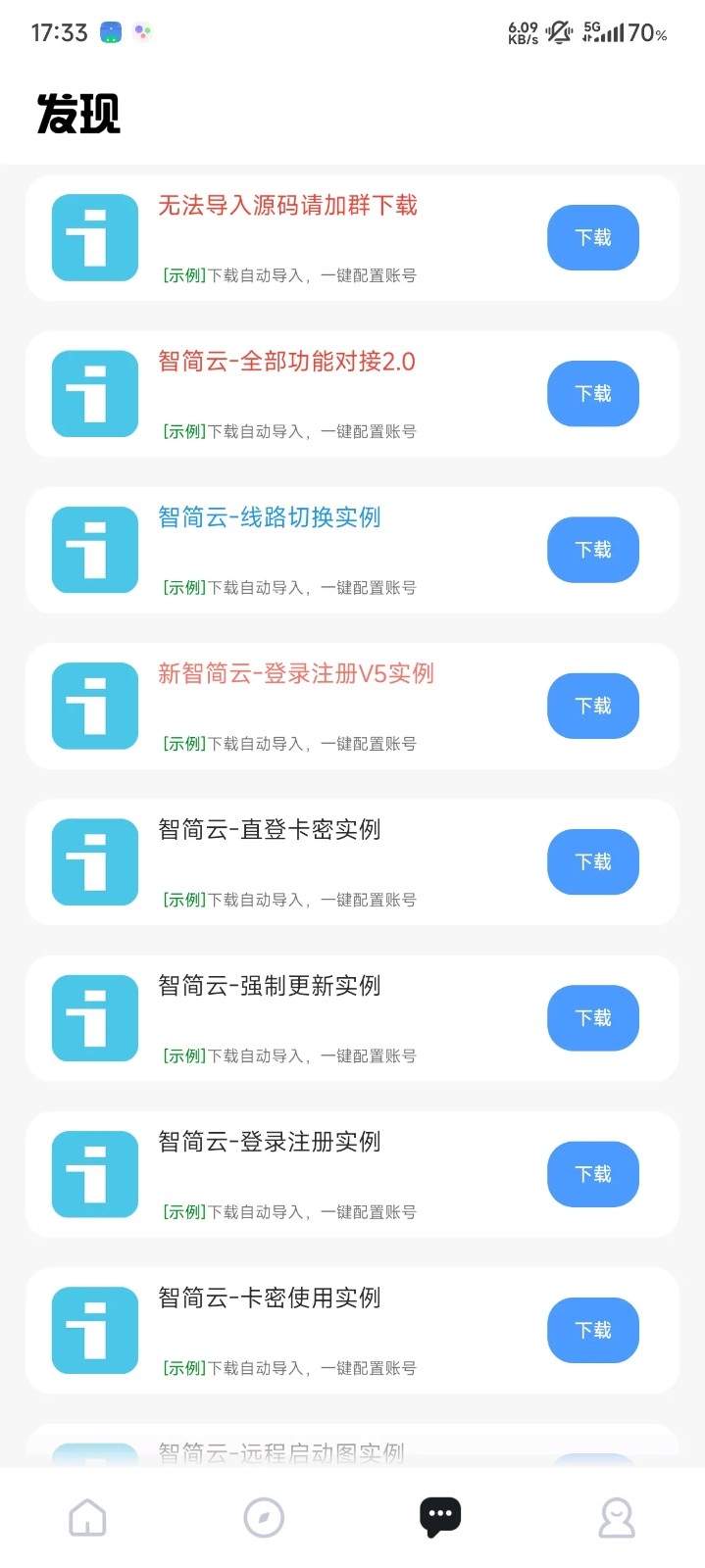Download 无法导入源码请加群下载 example
The height and width of the screenshot is (1568, 705).
593,237
